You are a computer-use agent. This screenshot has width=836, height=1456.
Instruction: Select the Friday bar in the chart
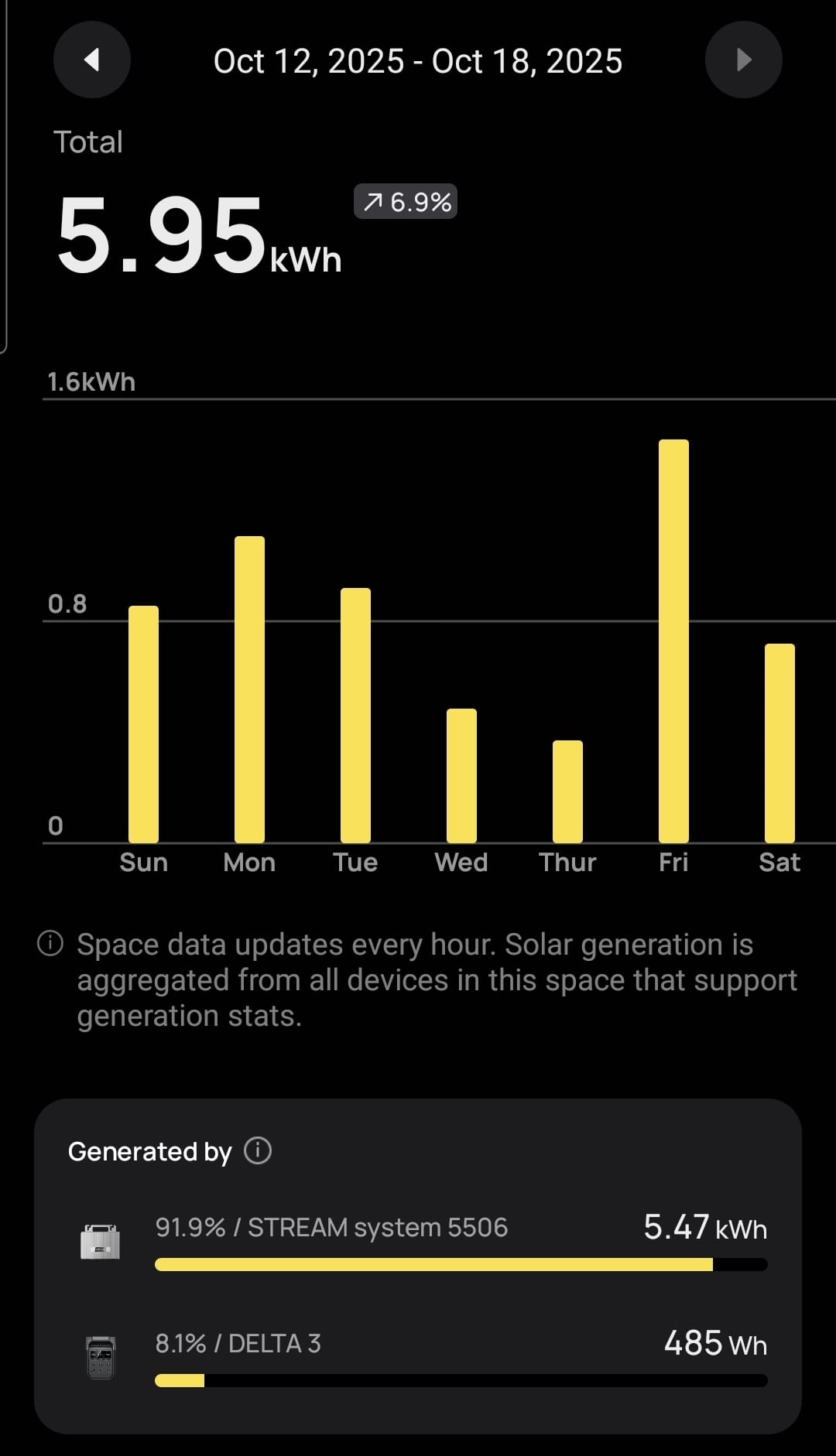point(673,641)
